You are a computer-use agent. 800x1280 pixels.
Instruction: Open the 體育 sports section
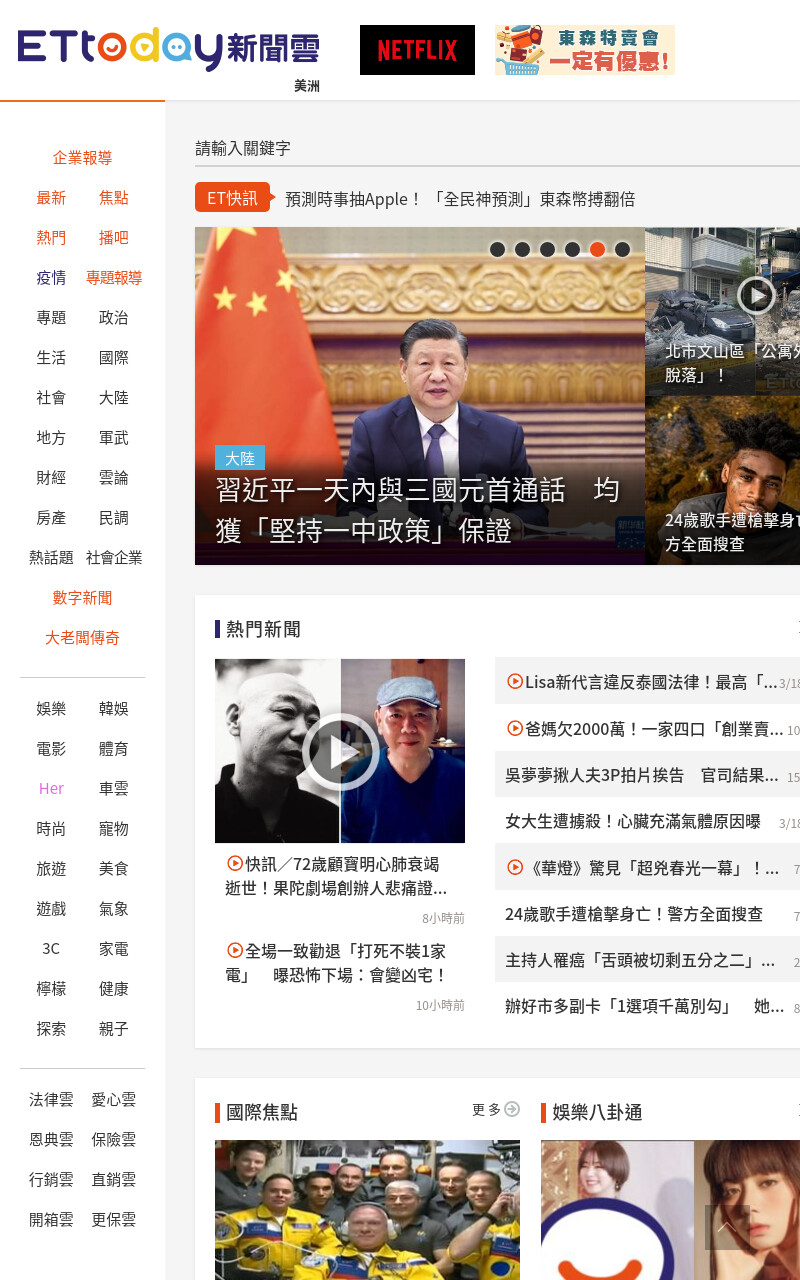click(113, 749)
